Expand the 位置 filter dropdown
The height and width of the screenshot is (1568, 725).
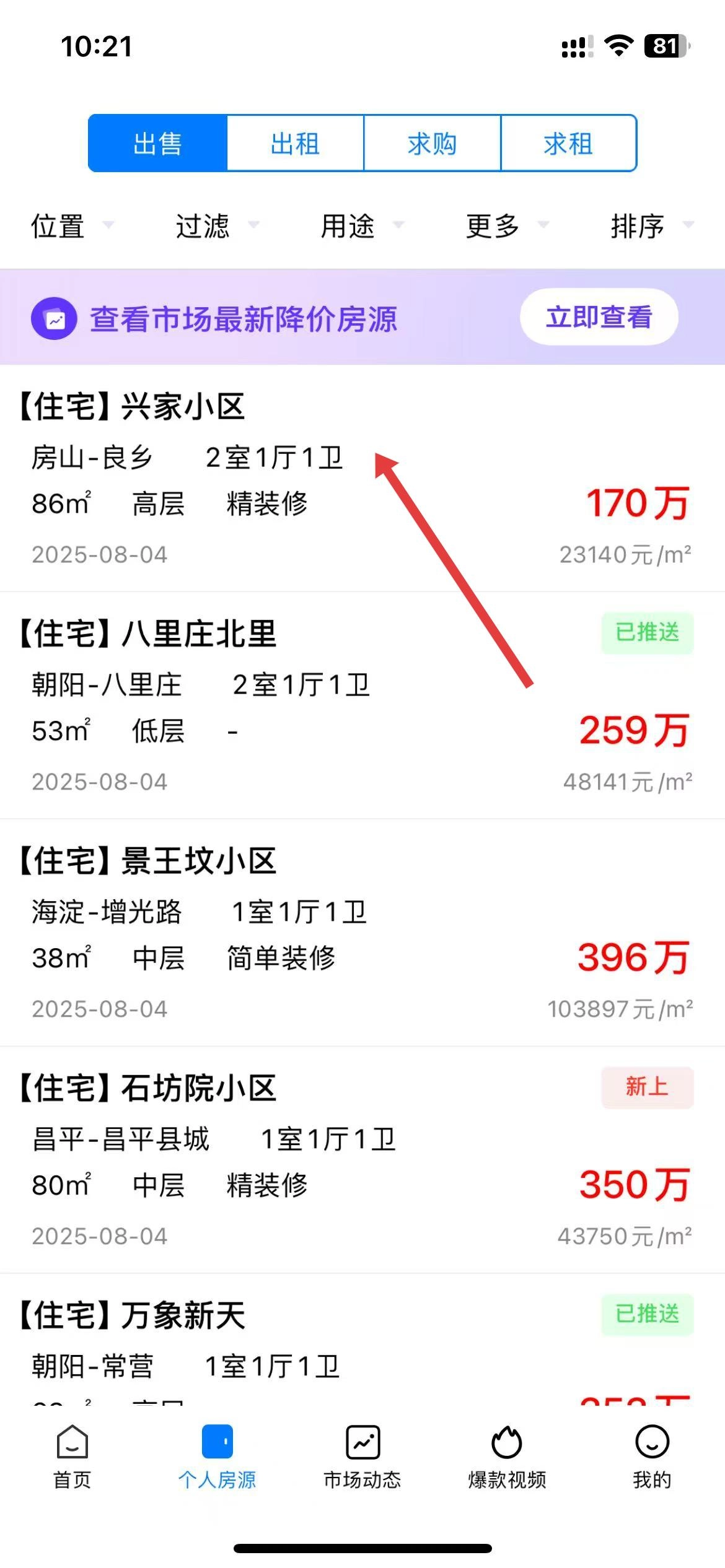point(72,226)
